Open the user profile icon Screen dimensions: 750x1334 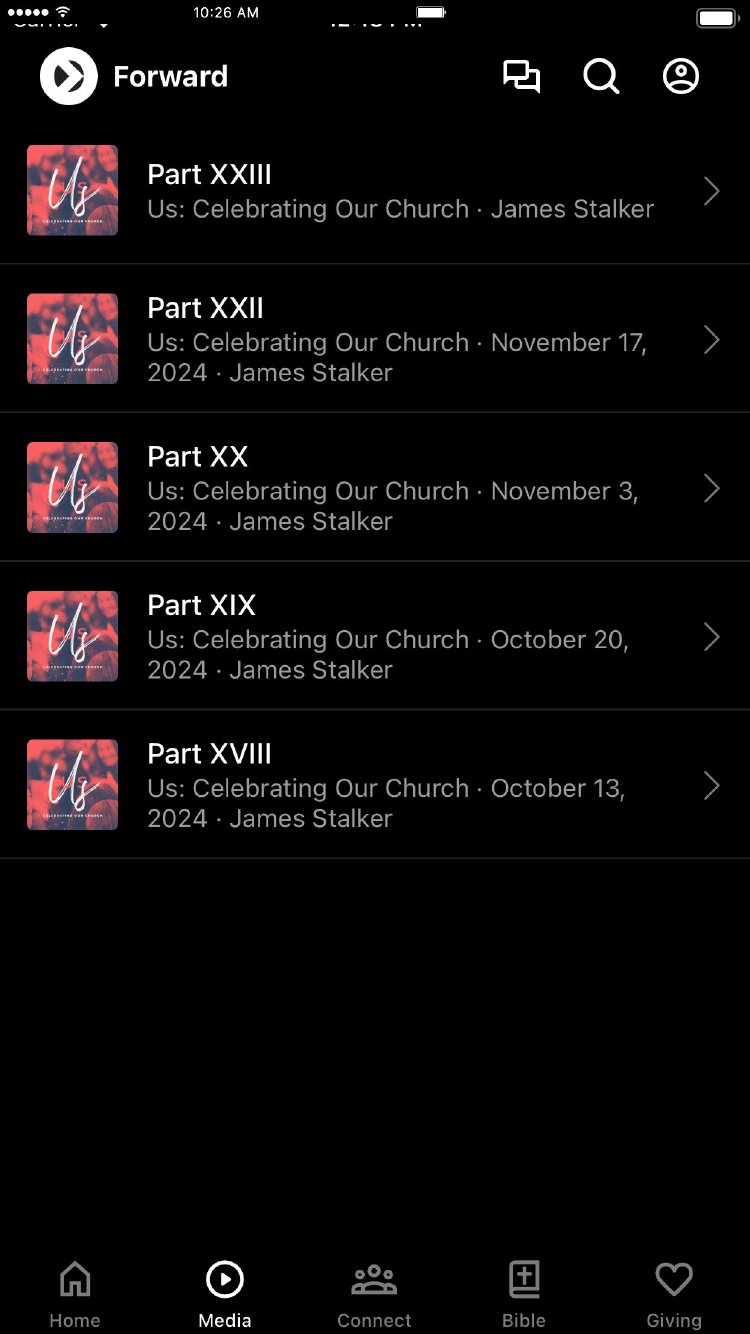point(681,77)
